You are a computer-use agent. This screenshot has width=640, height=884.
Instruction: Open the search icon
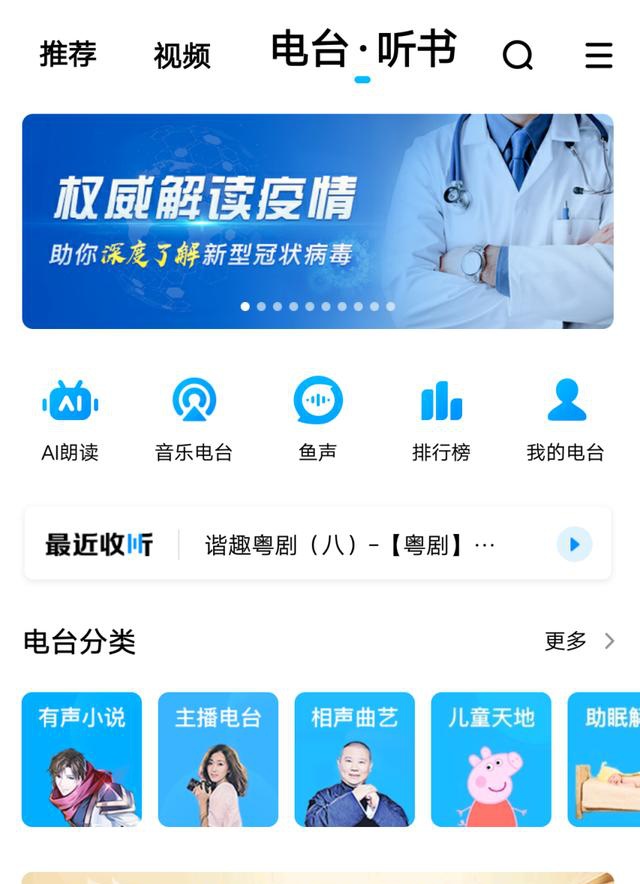tap(518, 55)
